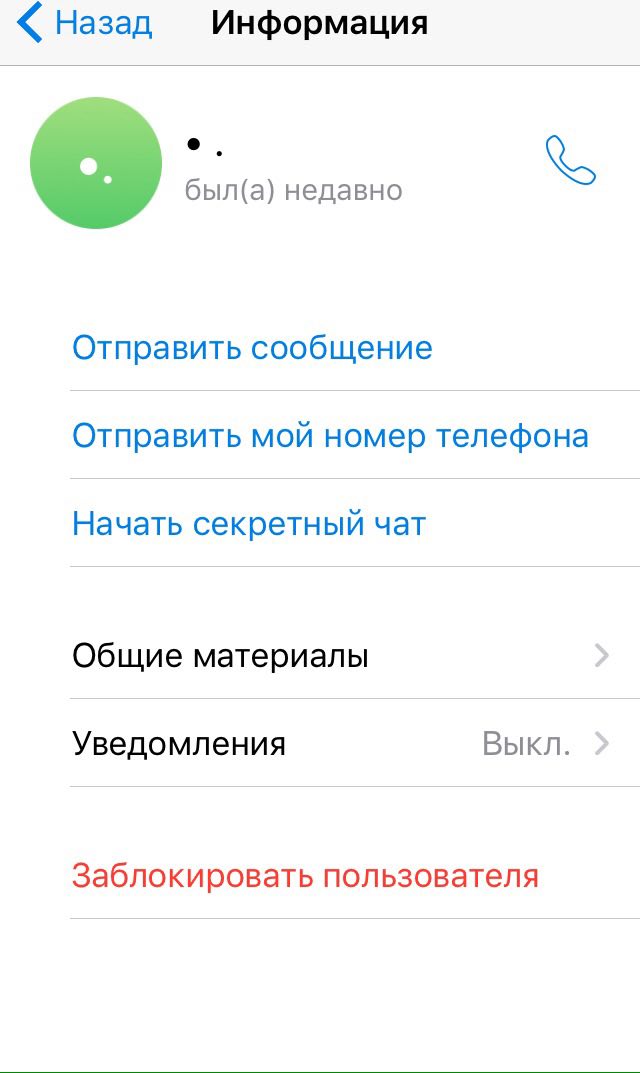Viewport: 640px width, 1073px height.
Task: Open Общие материалы
Action: [x=340, y=656]
